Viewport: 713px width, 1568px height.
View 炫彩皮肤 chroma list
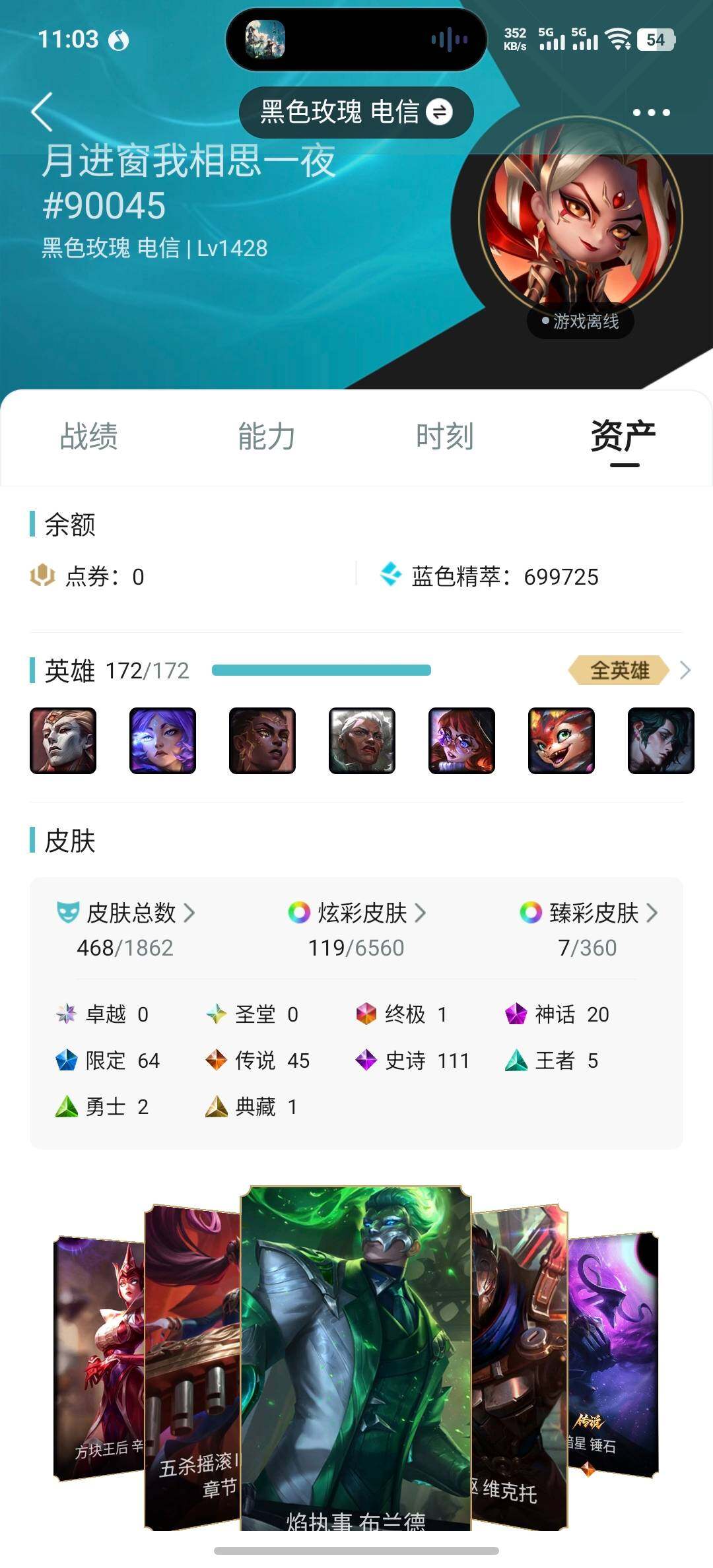pyautogui.click(x=356, y=913)
